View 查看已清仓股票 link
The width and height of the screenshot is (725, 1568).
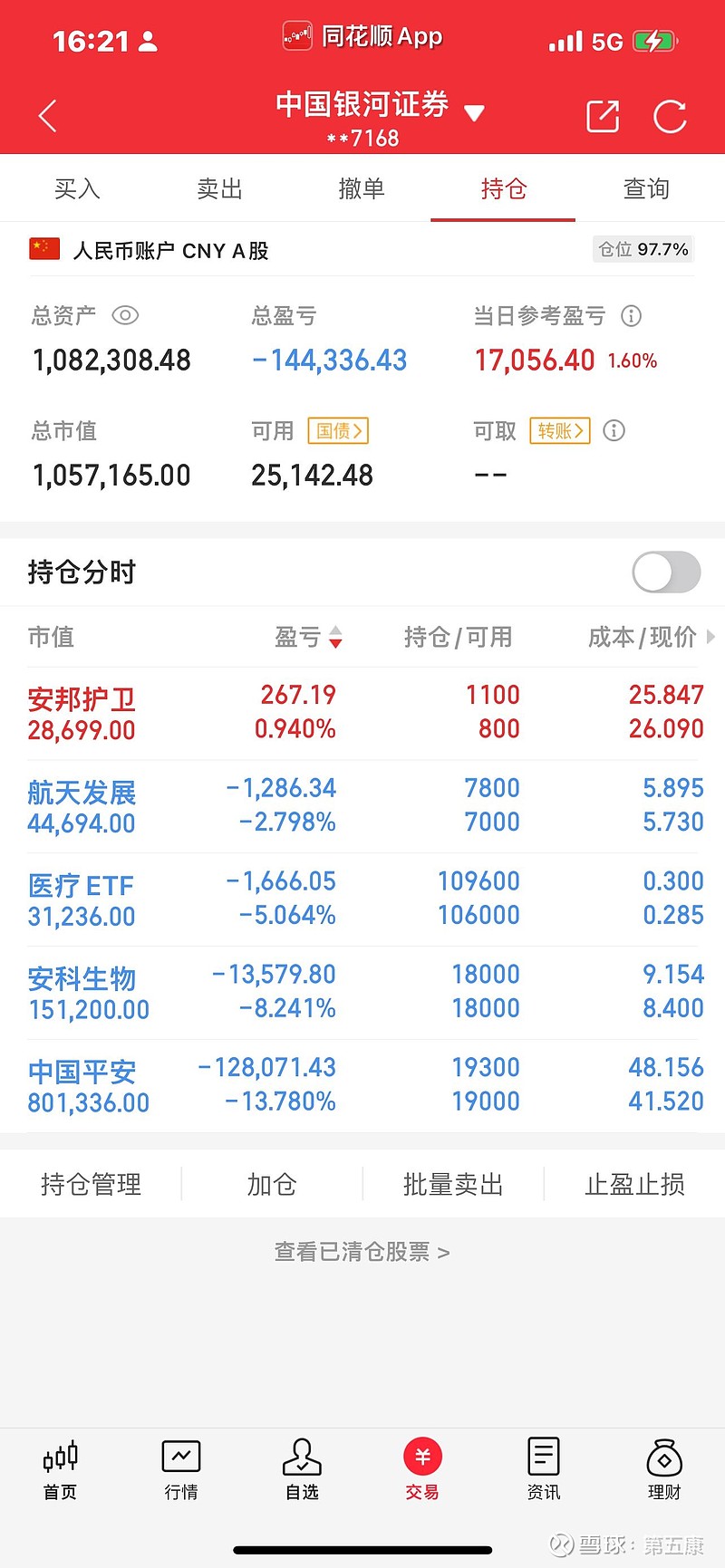coord(362,1252)
